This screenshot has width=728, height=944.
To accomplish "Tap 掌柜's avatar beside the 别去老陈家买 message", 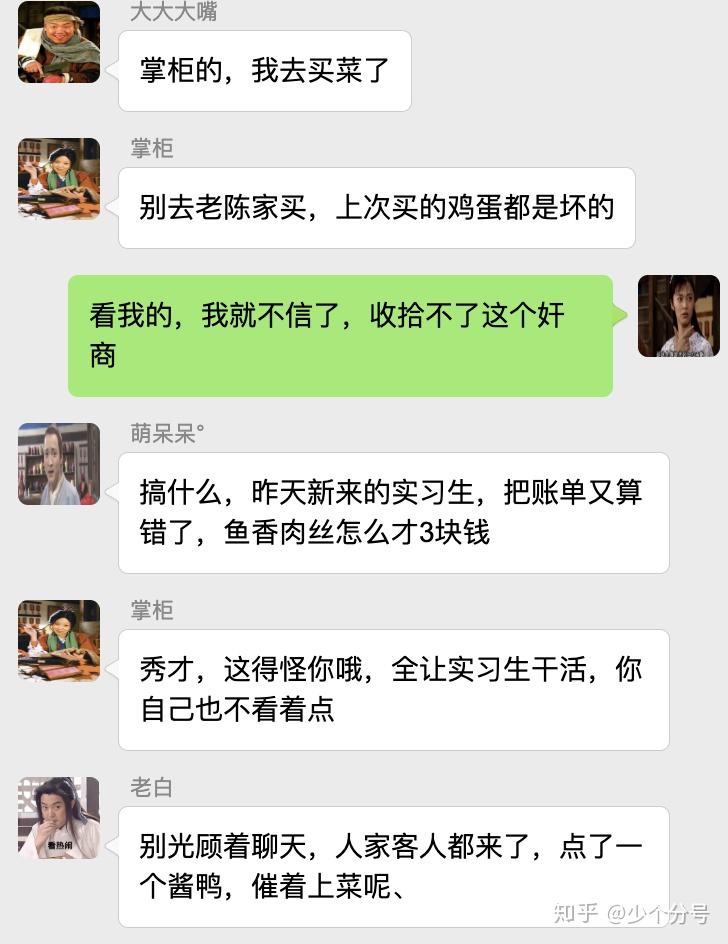I will 59,178.
